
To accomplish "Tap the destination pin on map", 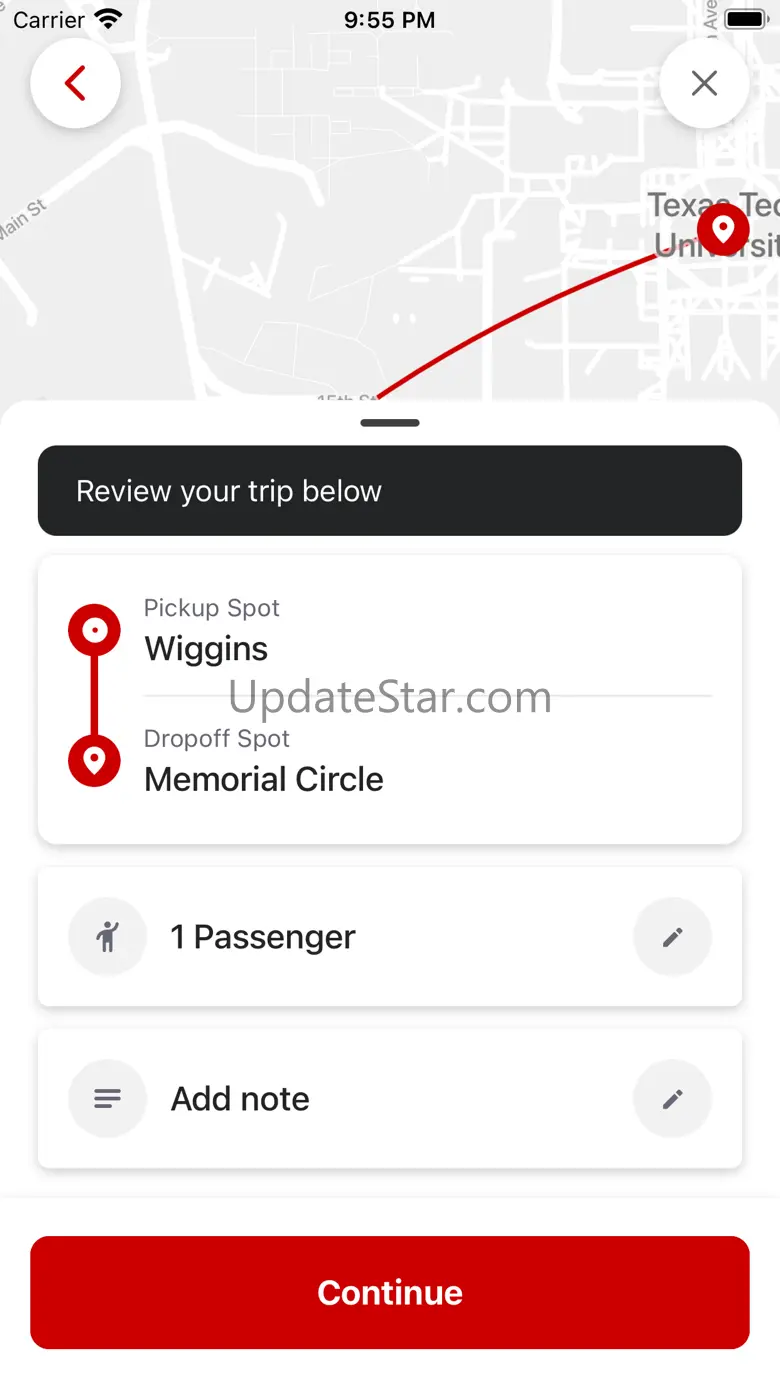I will click(x=723, y=229).
